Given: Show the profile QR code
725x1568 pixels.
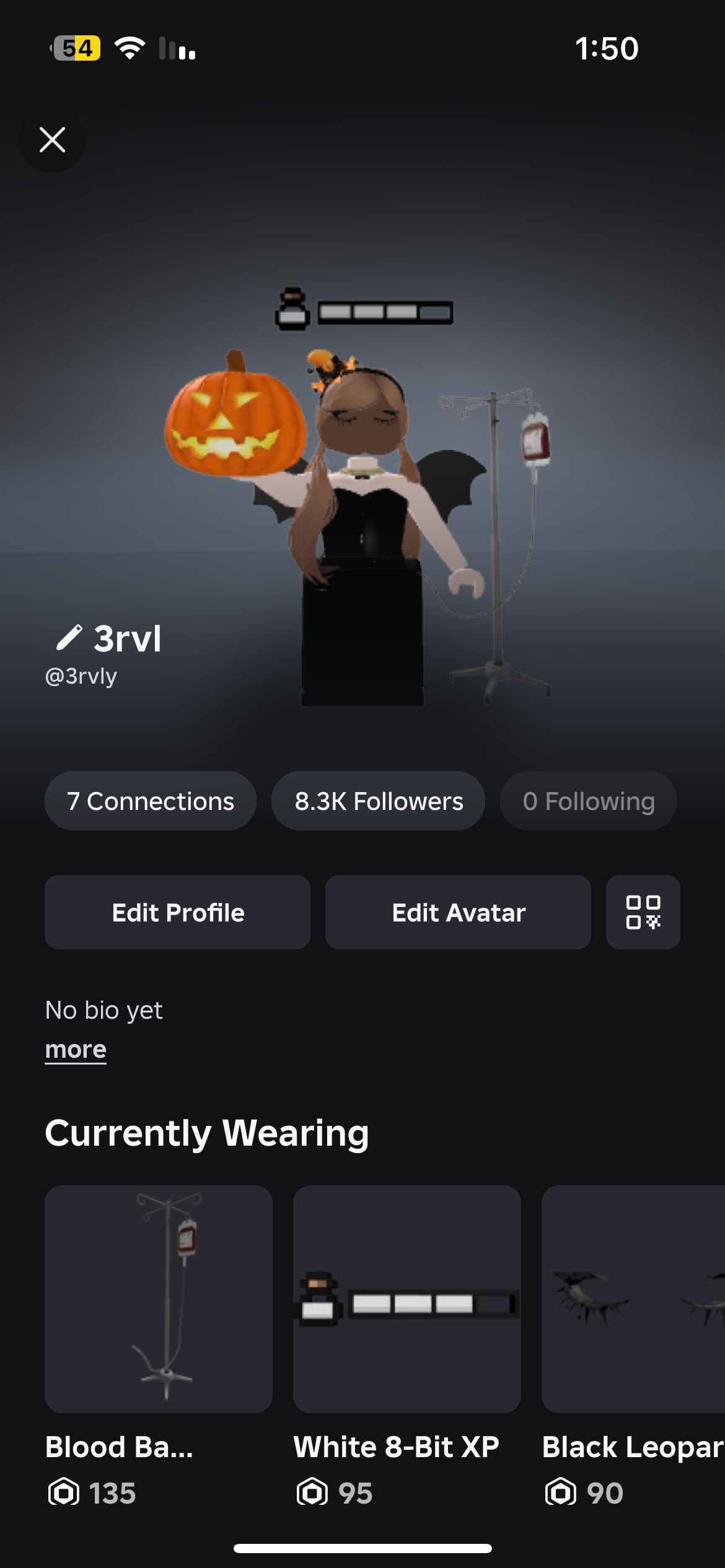Looking at the screenshot, I should 643,913.
